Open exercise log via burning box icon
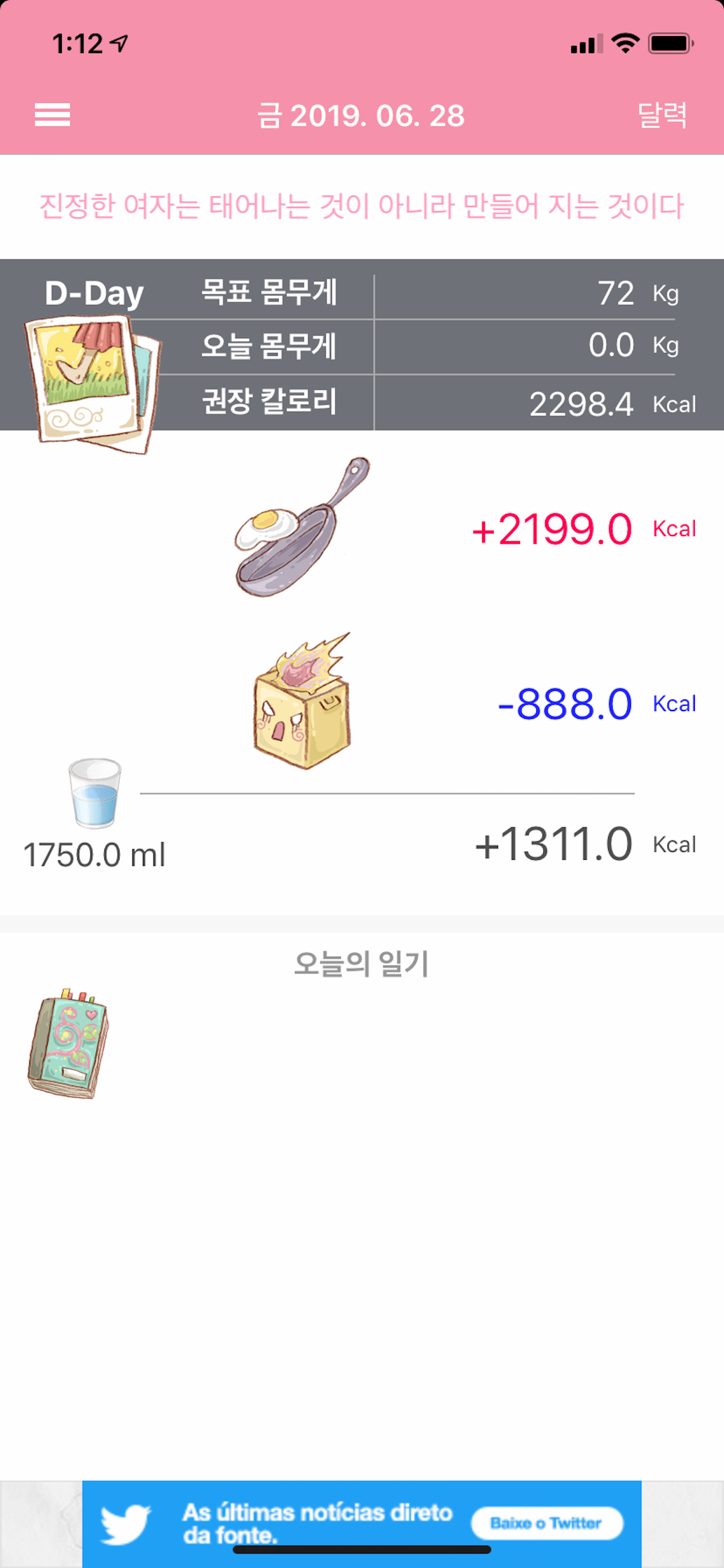The height and width of the screenshot is (1568, 724). click(303, 701)
